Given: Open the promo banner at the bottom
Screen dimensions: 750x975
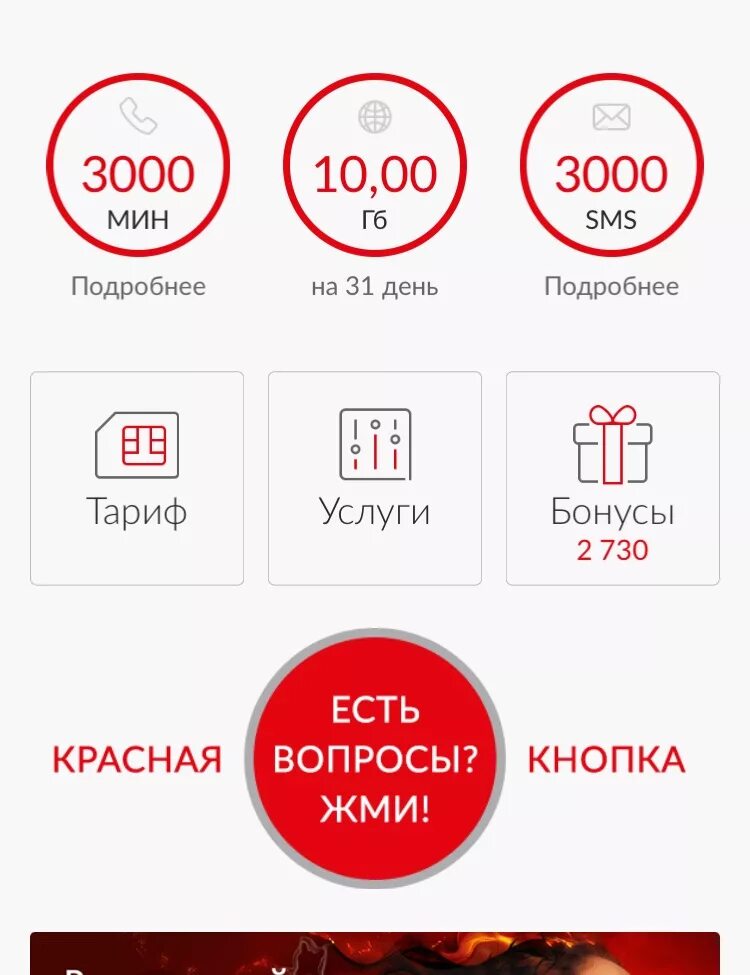Looking at the screenshot, I should point(375,955).
